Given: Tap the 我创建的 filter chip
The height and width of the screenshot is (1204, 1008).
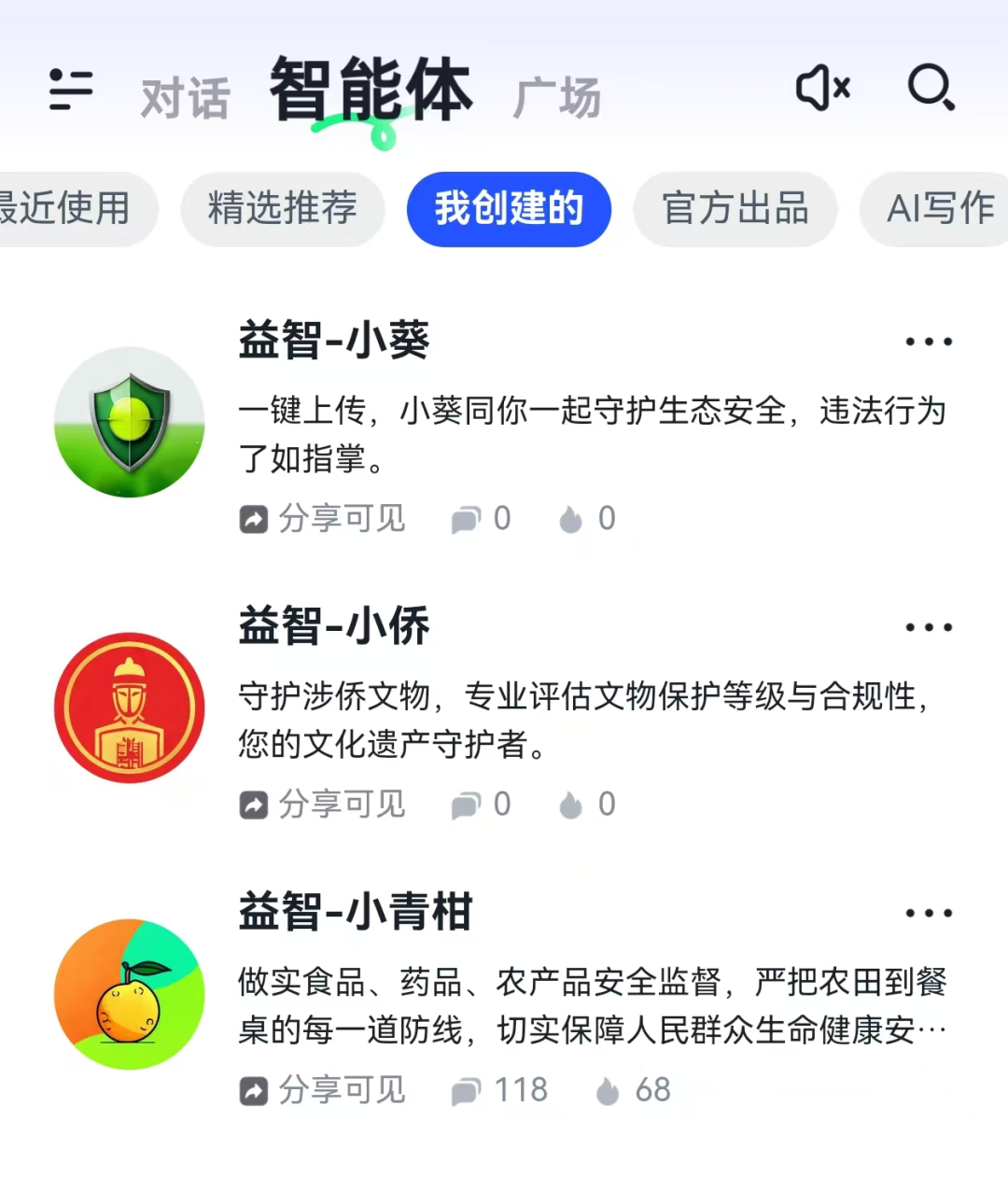Looking at the screenshot, I should (509, 208).
